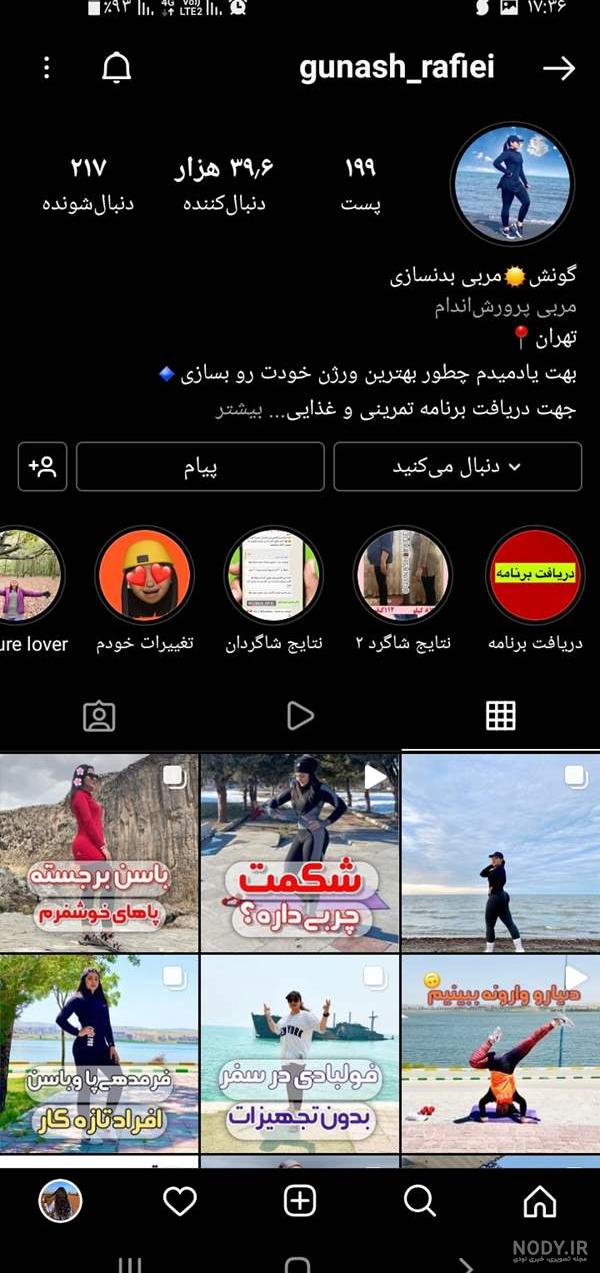Image resolution: width=600 pixels, height=1273 pixels.
Task: Go back using the arrow icon
Action: click(x=558, y=68)
